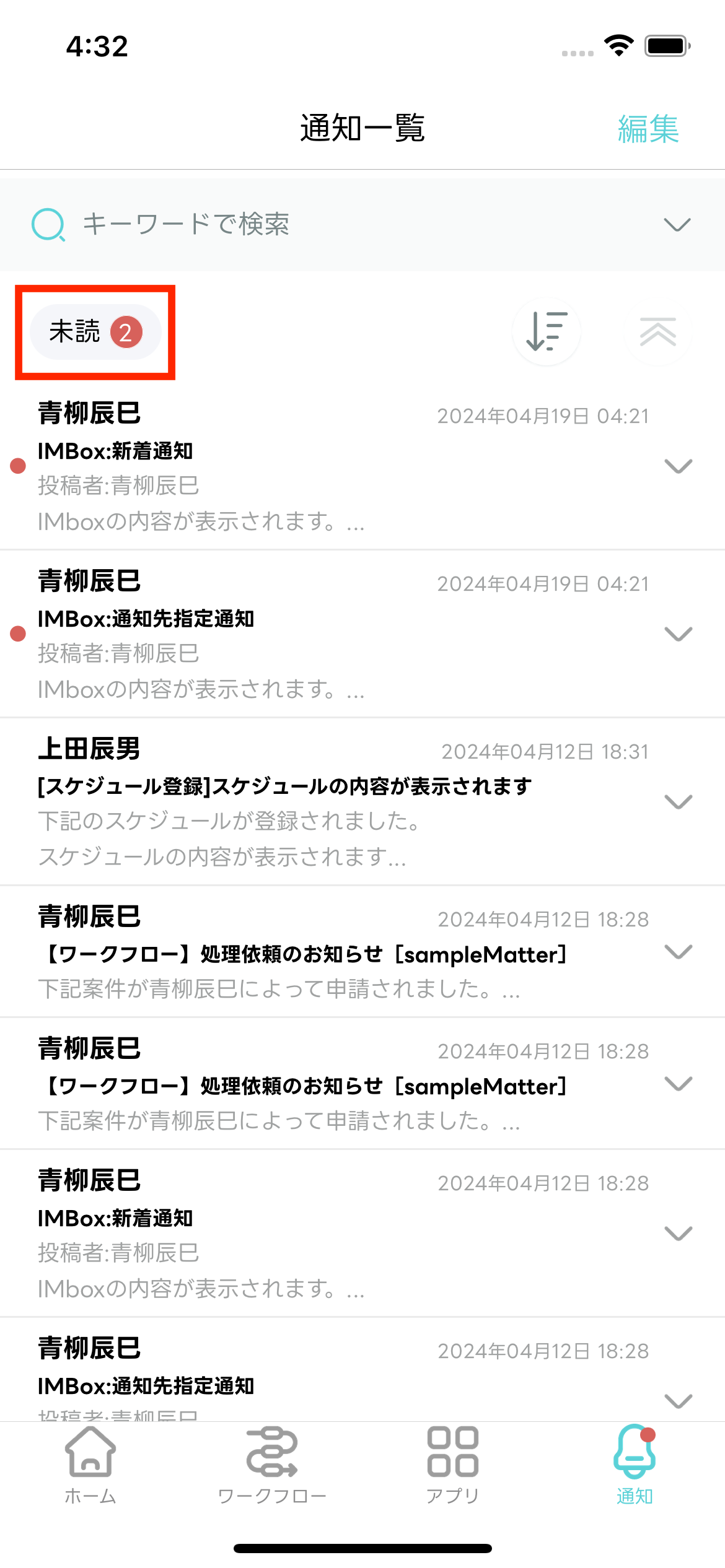Expand the 上田辰男 notification chevron
725x1568 pixels.
point(678,802)
